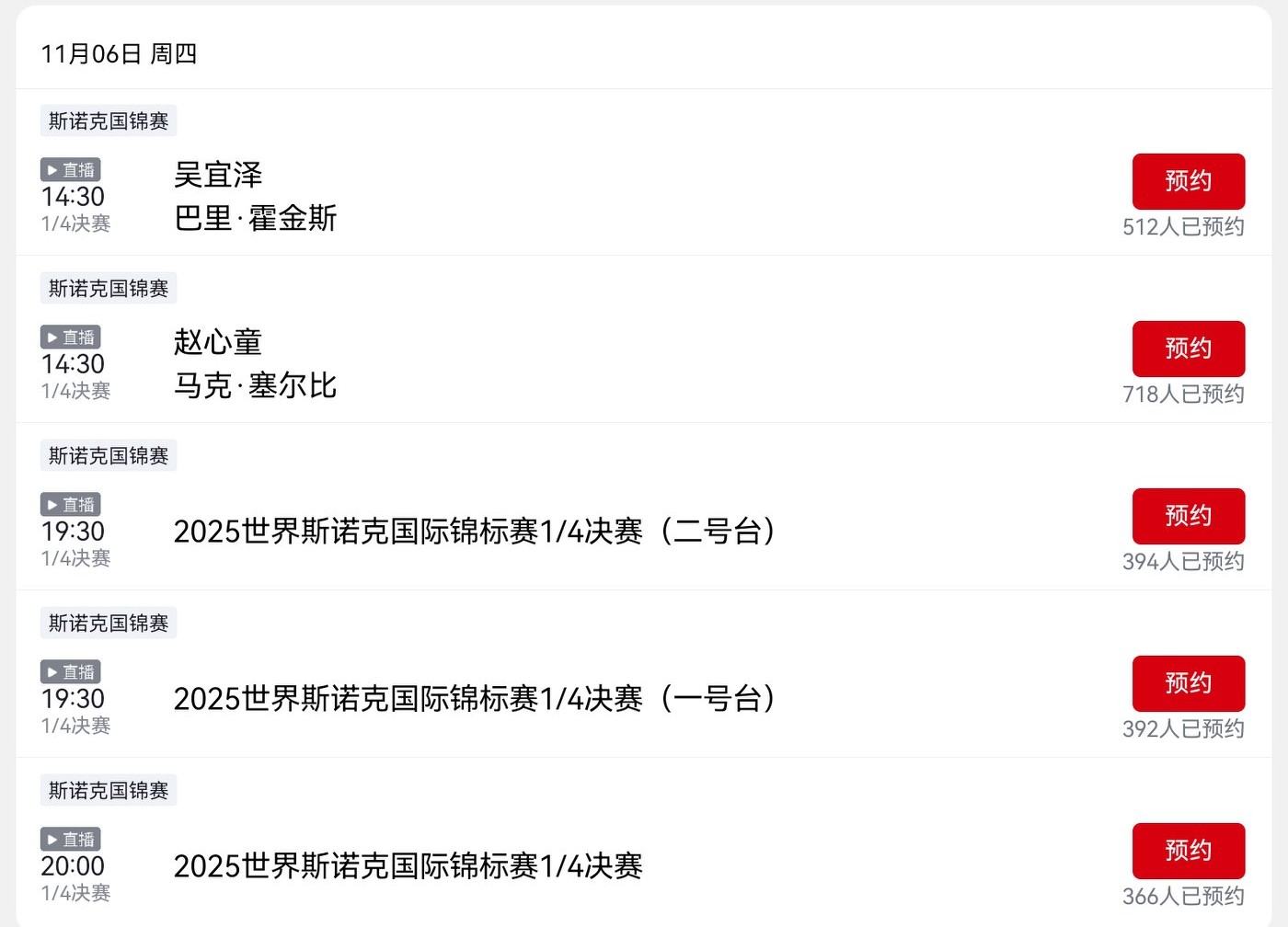The image size is (1288, 927).
Task: Tap 预约 for the 一号台 quarterfinal
Action: tap(1188, 683)
